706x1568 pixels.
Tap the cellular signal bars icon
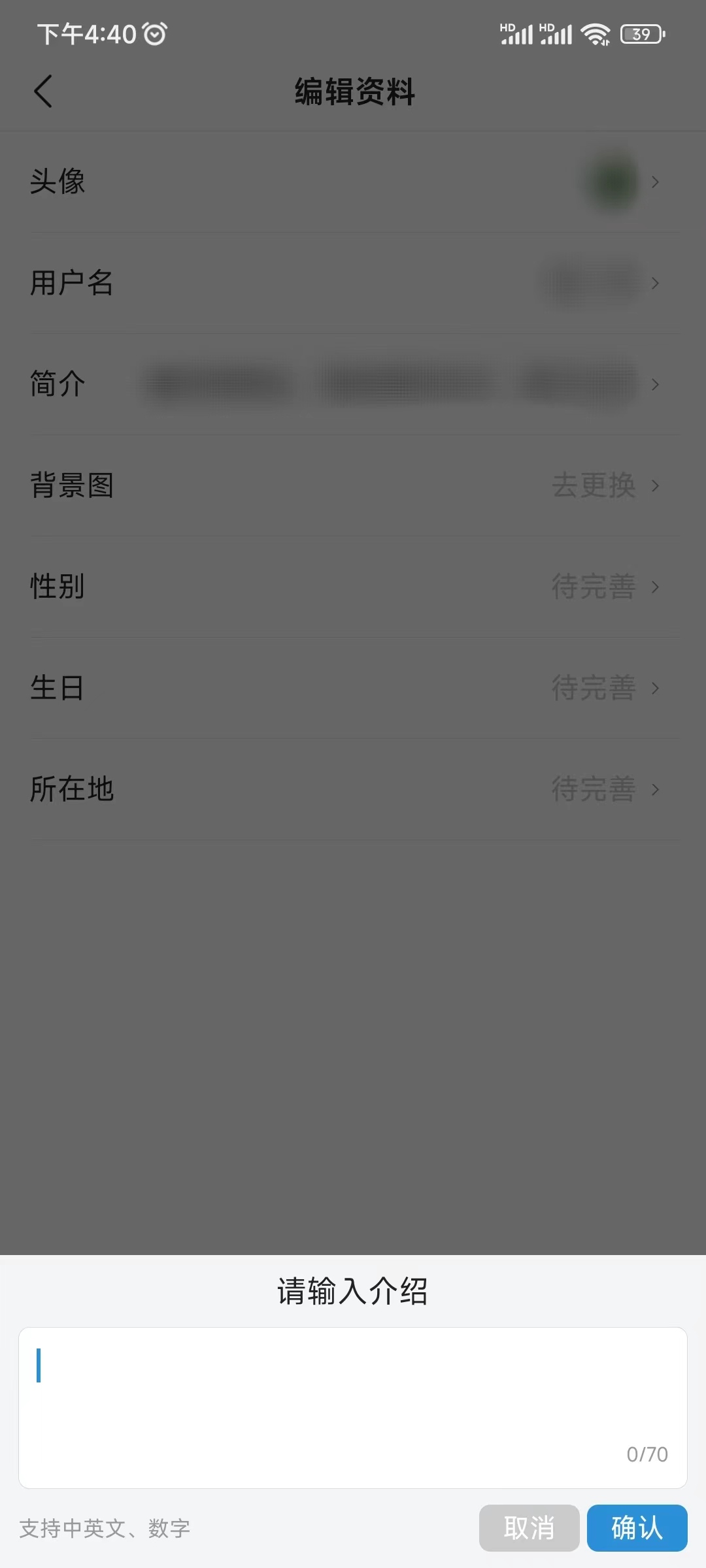[x=516, y=36]
